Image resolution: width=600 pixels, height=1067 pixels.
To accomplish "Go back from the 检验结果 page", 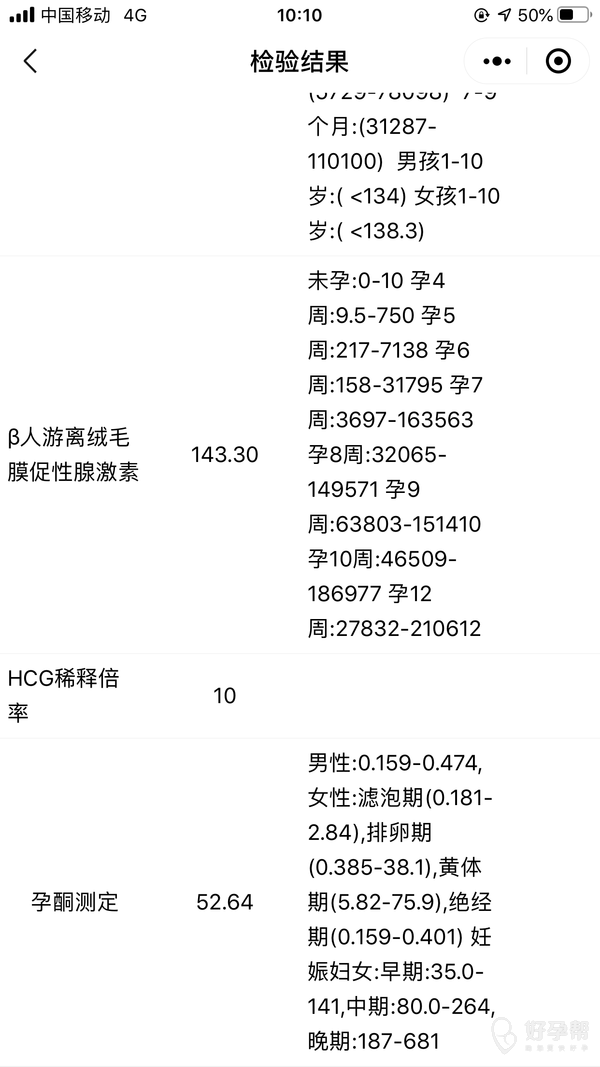I will pos(30,61).
